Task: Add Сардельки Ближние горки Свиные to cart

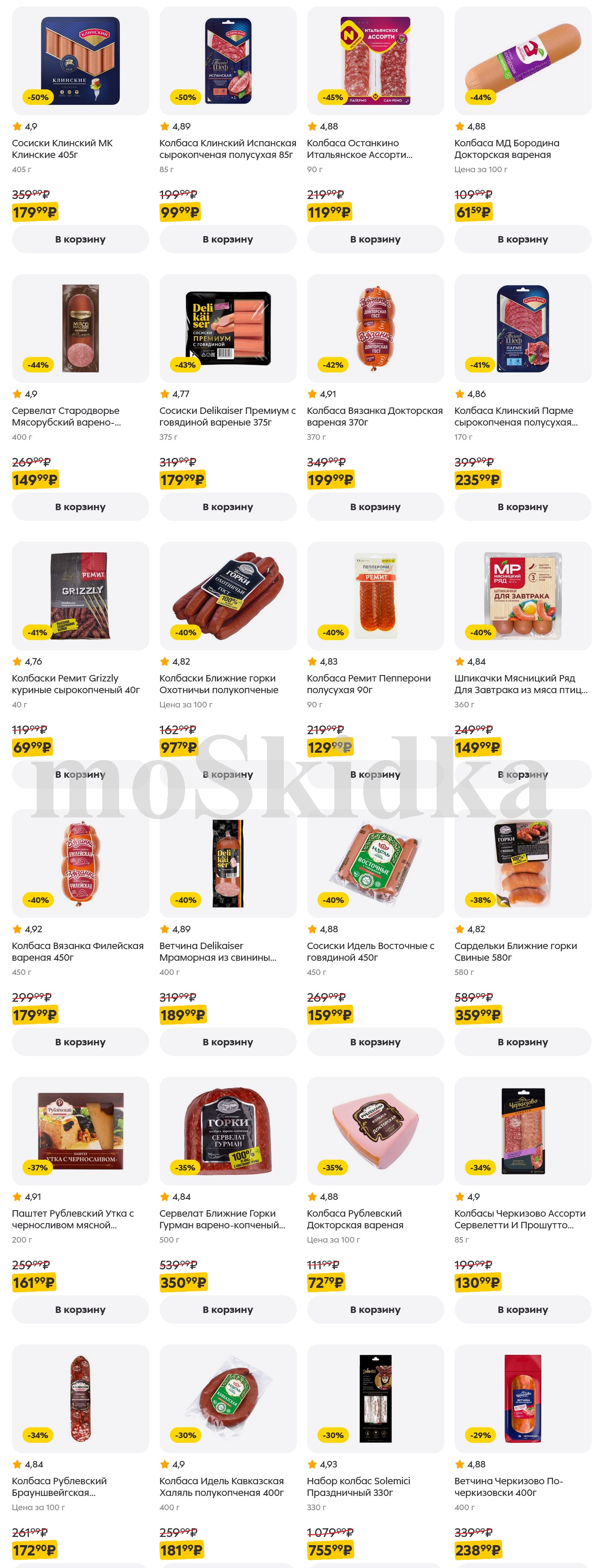Action: point(522,1041)
